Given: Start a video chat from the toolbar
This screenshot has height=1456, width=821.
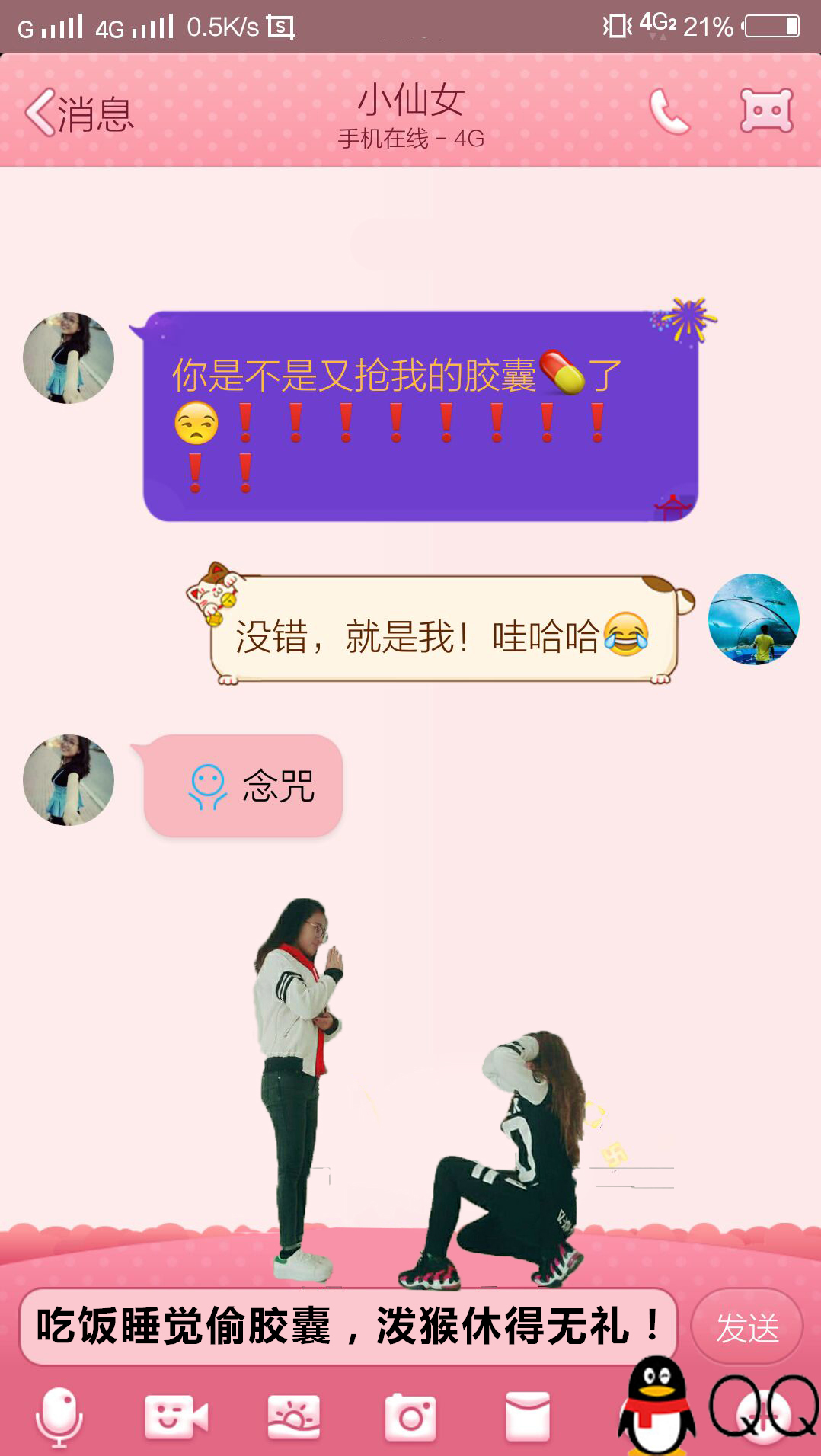Looking at the screenshot, I should (x=176, y=1417).
